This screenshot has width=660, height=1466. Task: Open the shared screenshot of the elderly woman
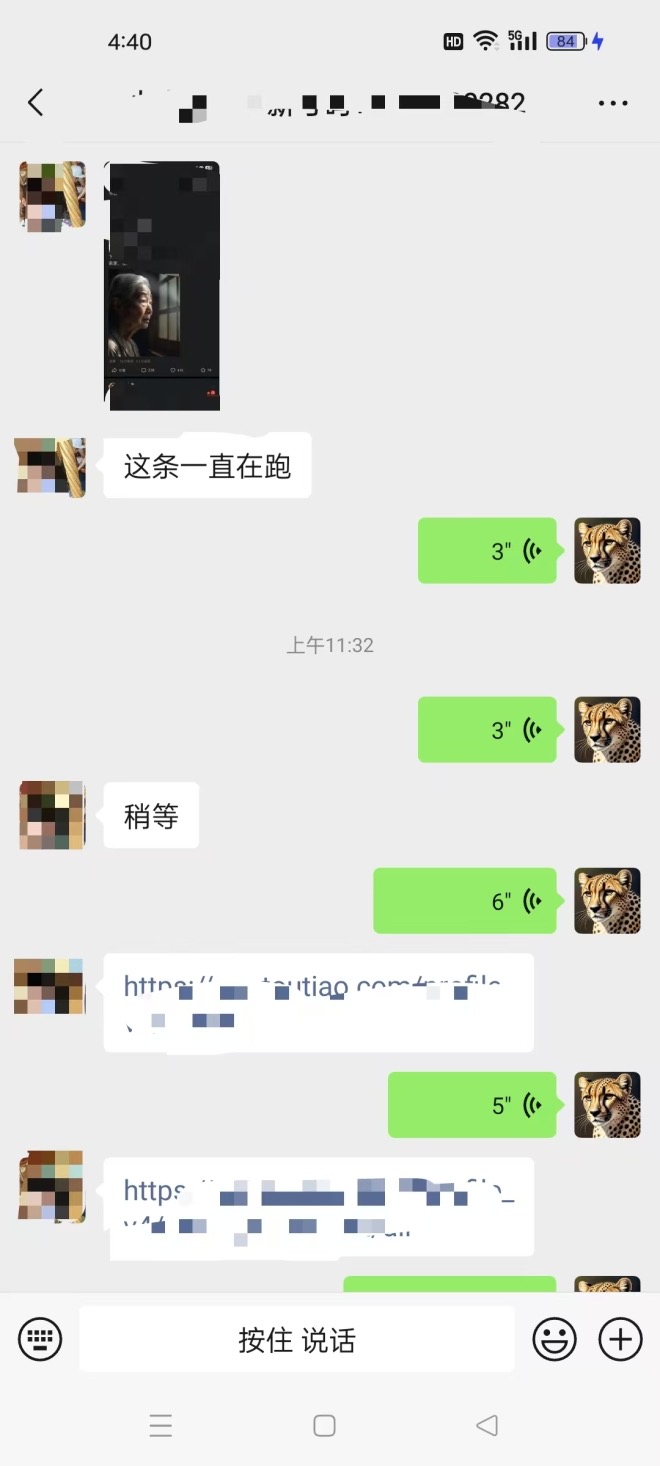(162, 286)
